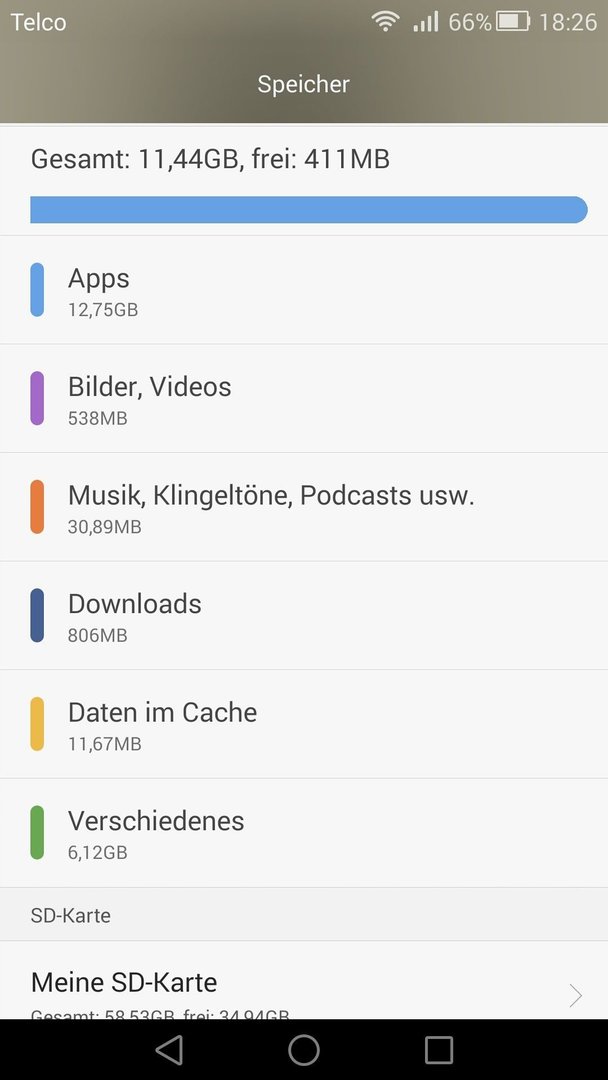Open the Downloads storage entry
The image size is (608, 1080).
coord(304,615)
